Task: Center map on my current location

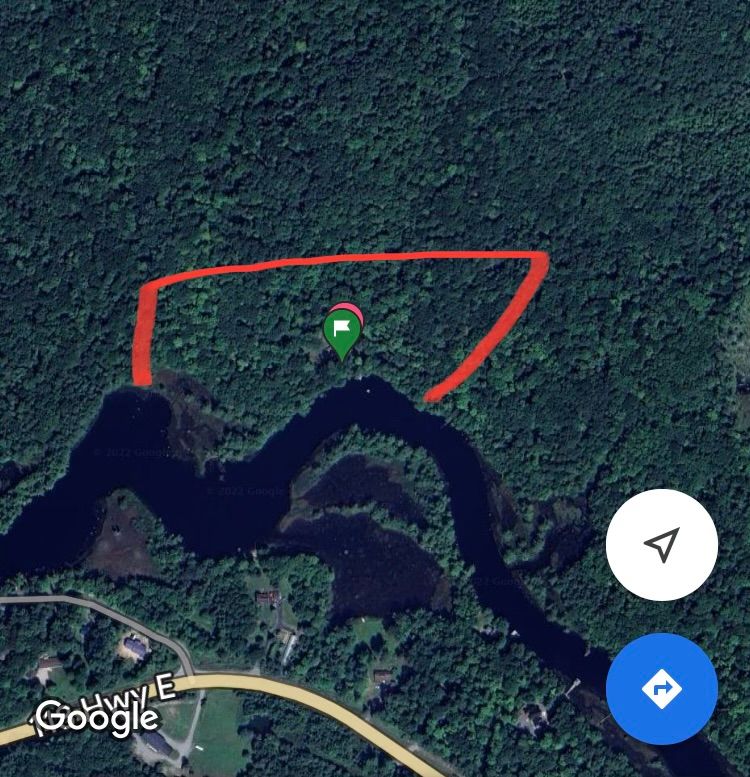Action: 661,545
